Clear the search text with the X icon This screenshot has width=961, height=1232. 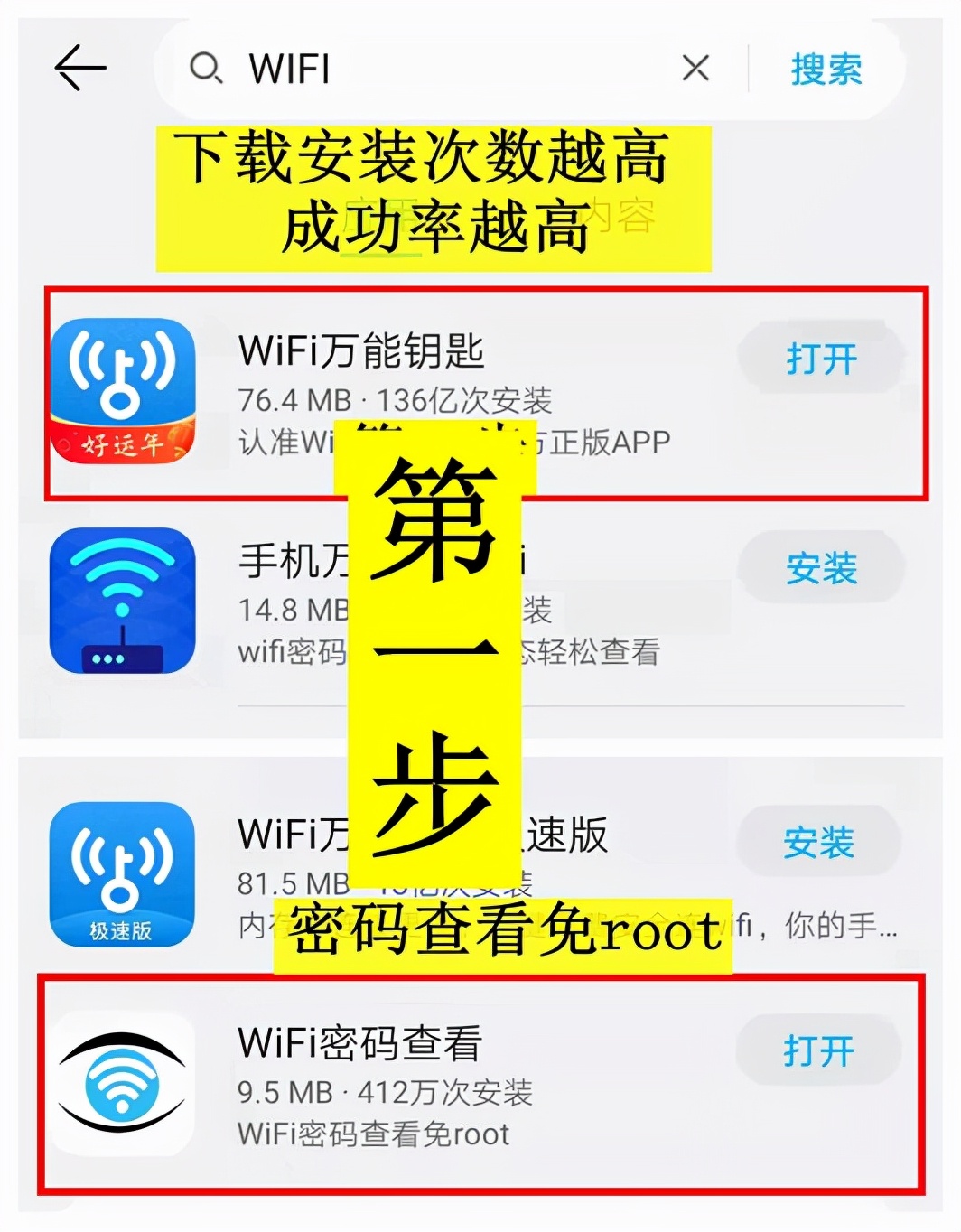pos(694,69)
